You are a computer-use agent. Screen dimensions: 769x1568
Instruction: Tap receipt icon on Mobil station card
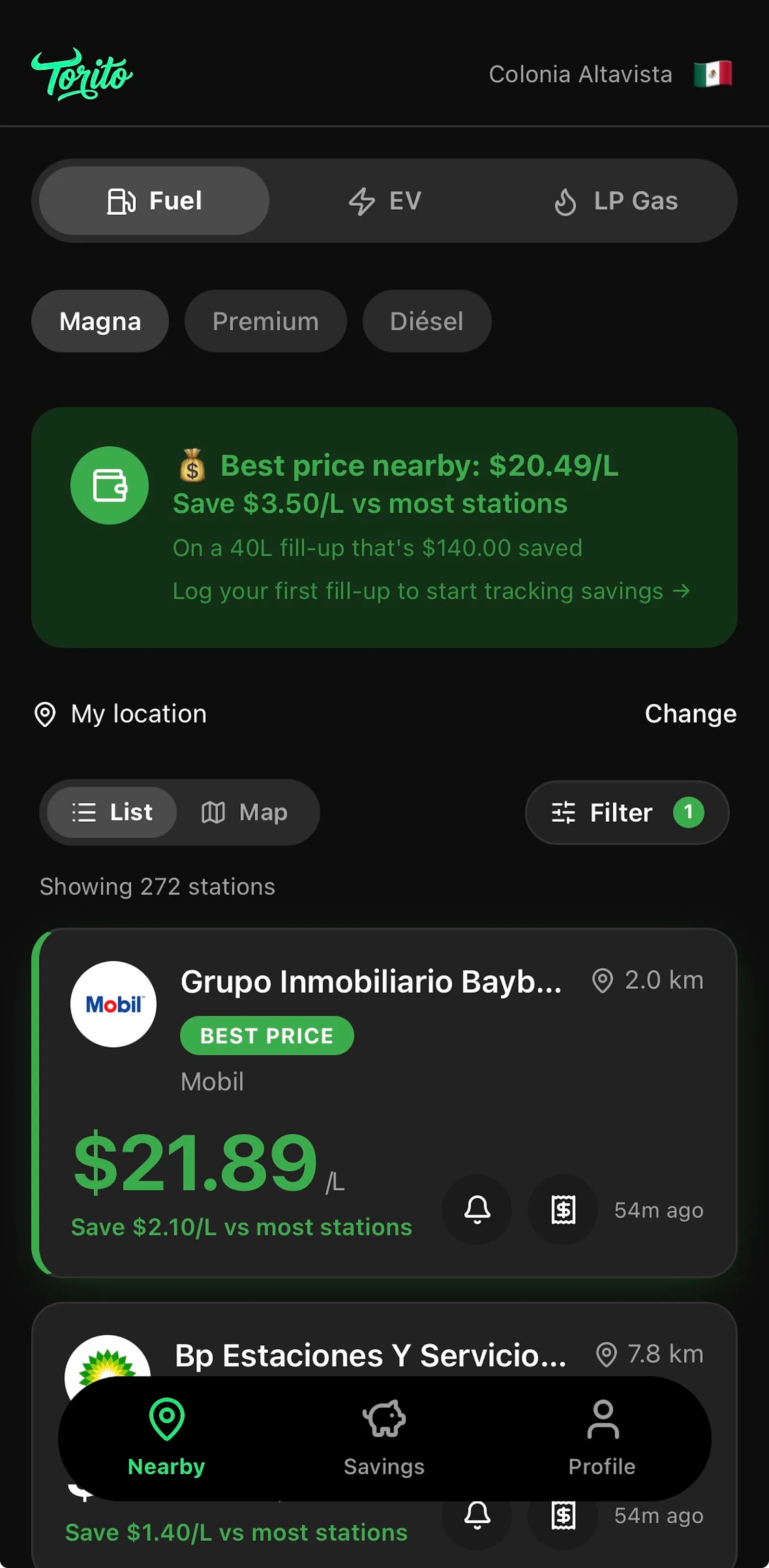(563, 1209)
